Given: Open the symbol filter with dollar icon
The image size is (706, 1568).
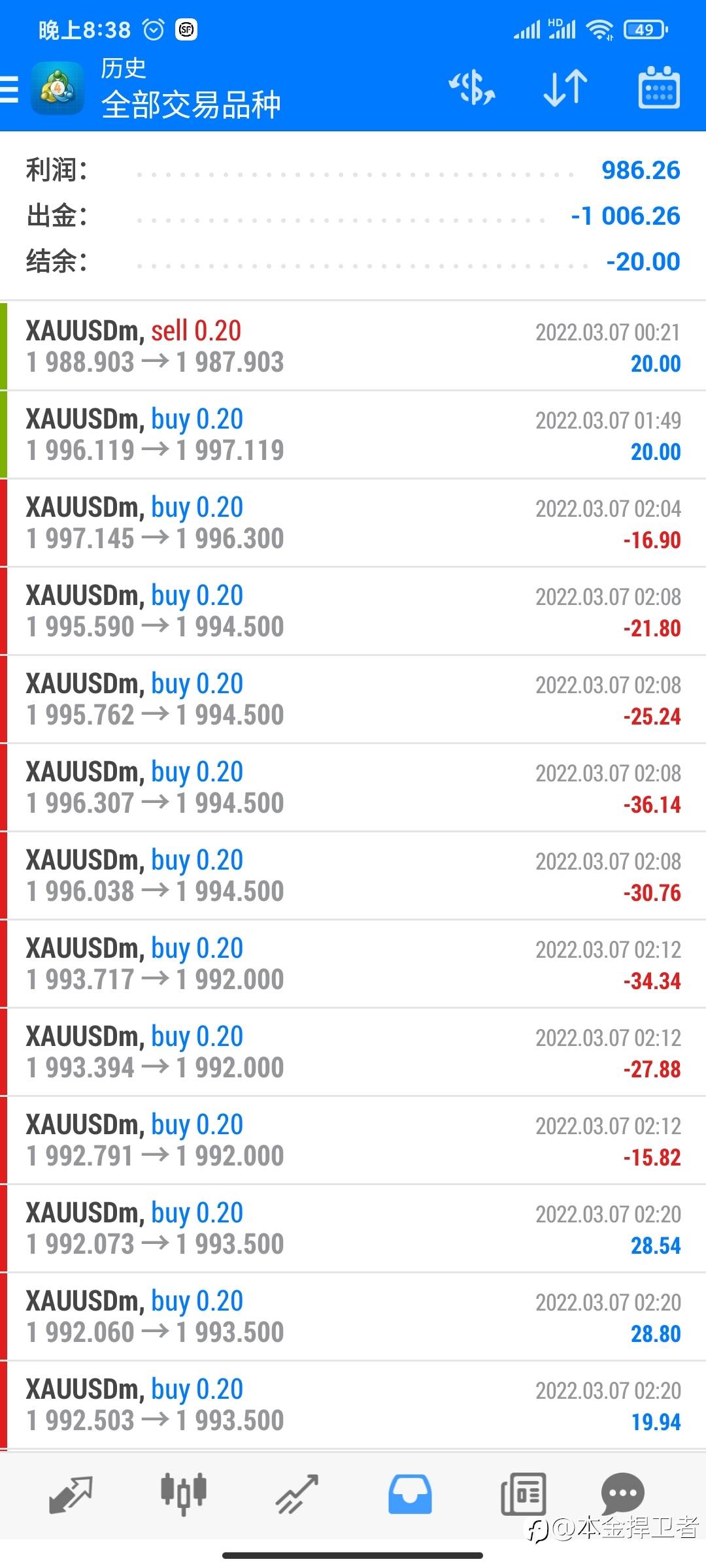Looking at the screenshot, I should pos(472,88).
